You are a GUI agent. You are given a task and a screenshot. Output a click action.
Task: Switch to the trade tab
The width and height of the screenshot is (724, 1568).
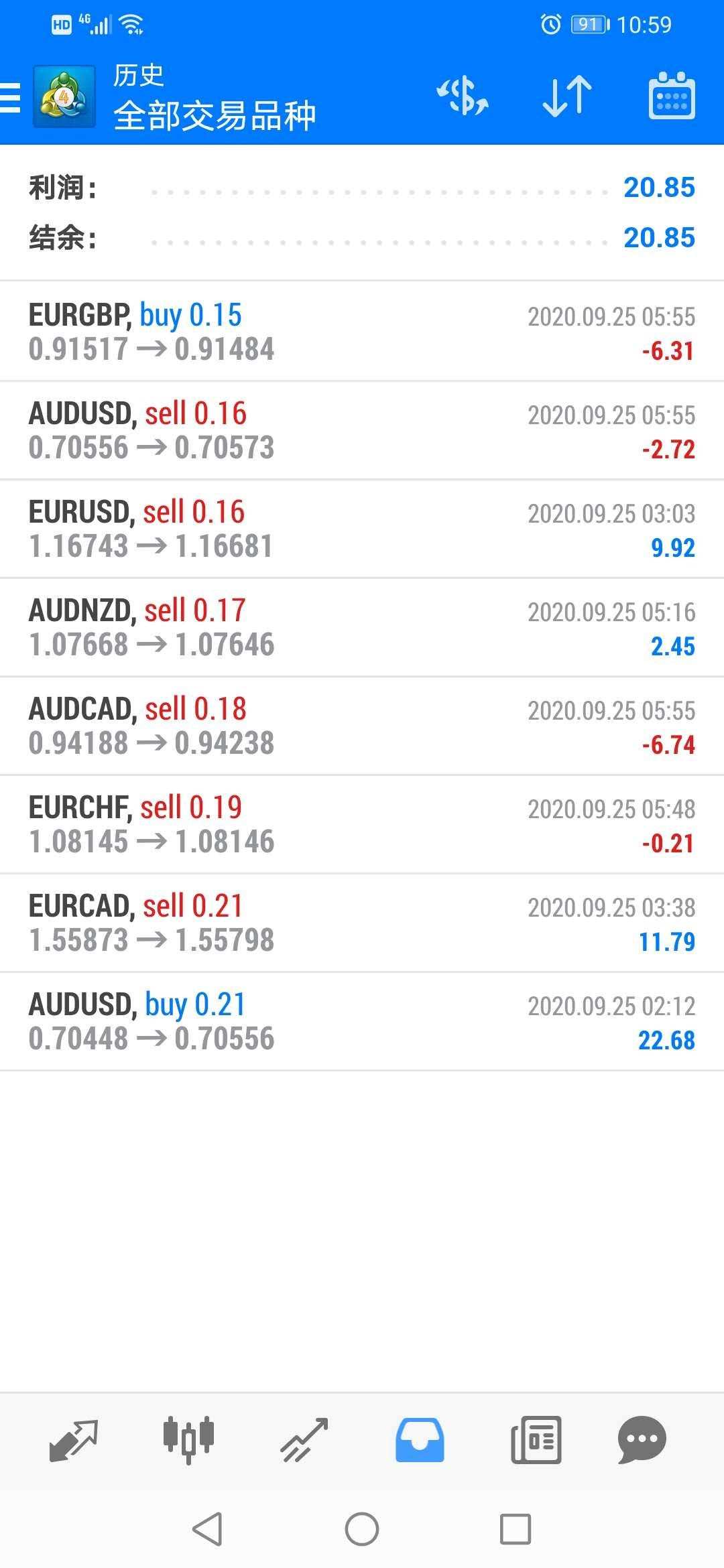[x=304, y=1439]
